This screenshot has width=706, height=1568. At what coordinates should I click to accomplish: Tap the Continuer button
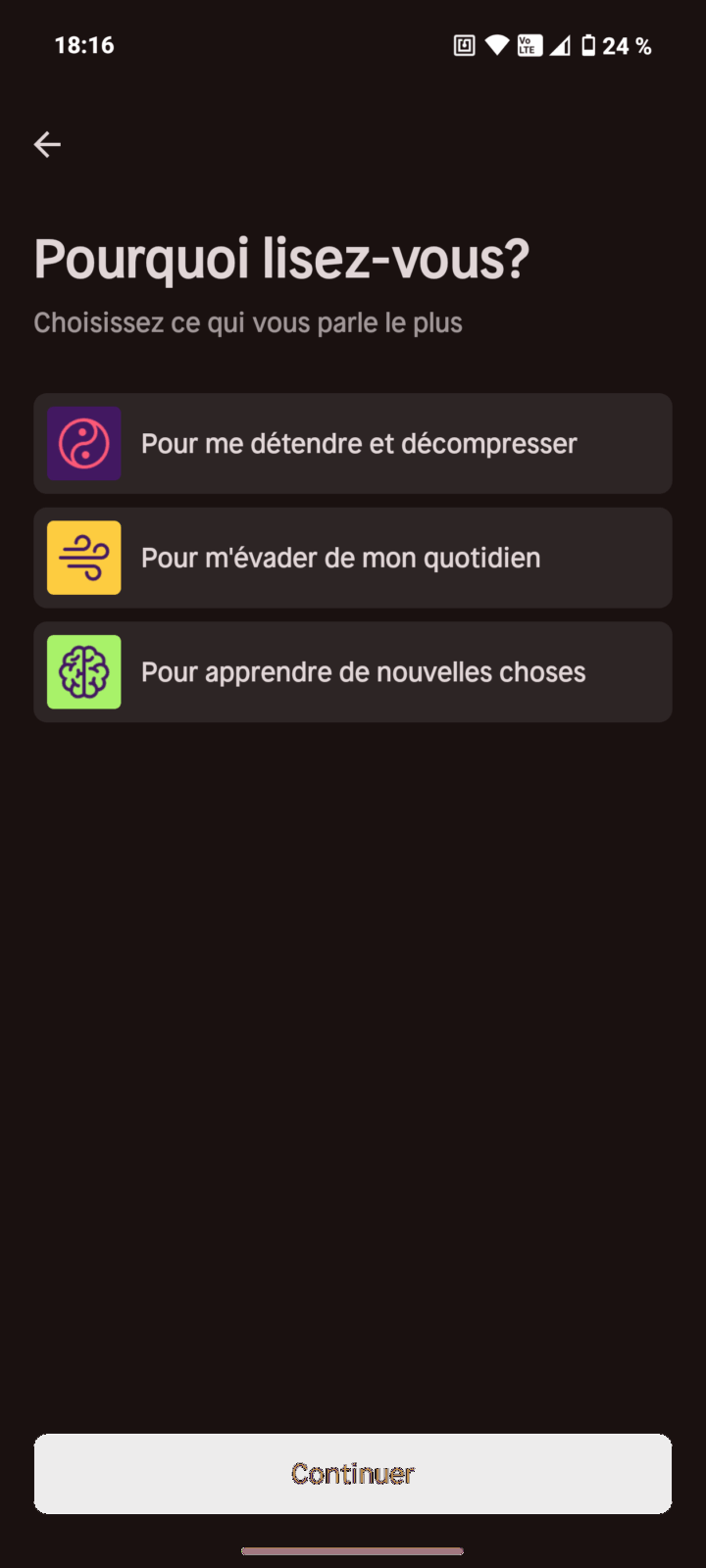coord(353,1473)
